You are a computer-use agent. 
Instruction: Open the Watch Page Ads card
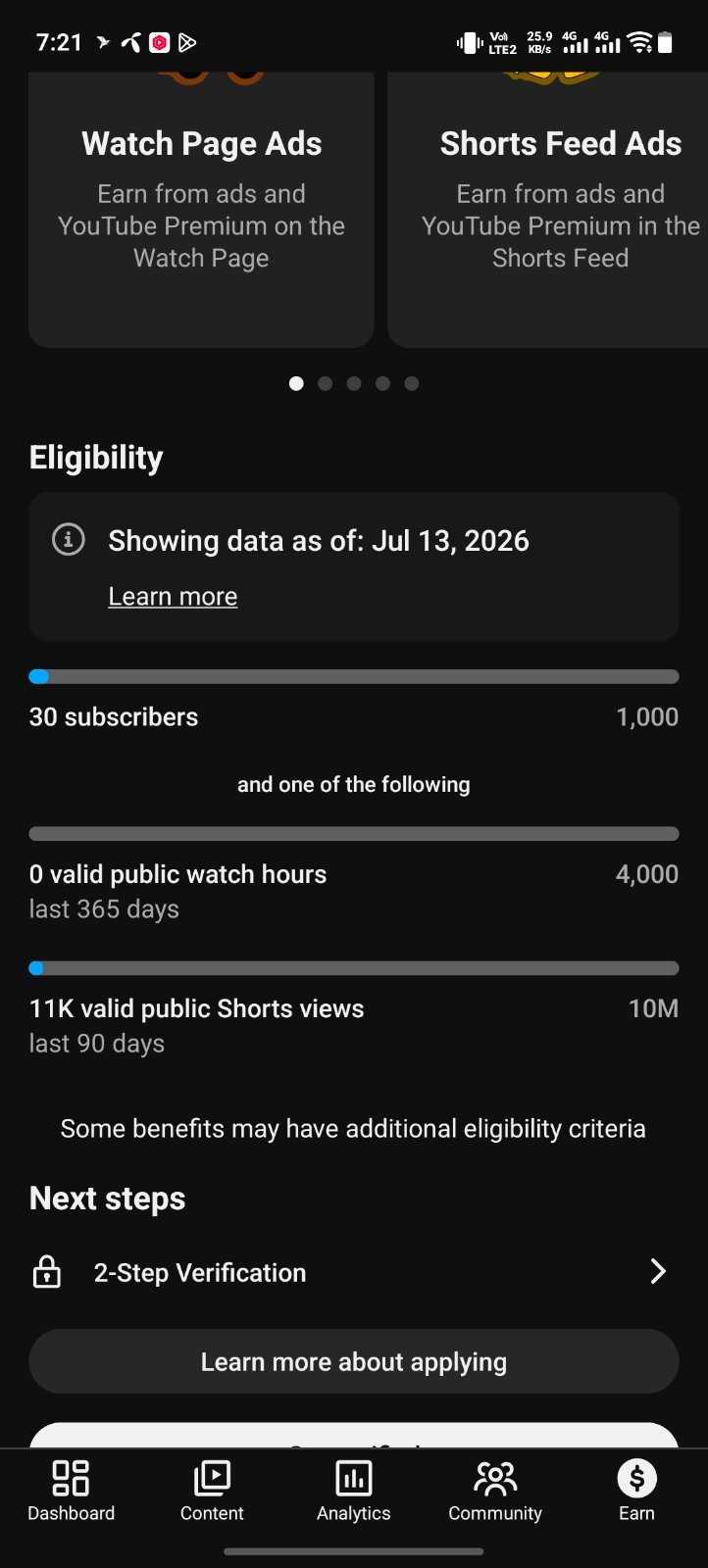pyautogui.click(x=201, y=210)
